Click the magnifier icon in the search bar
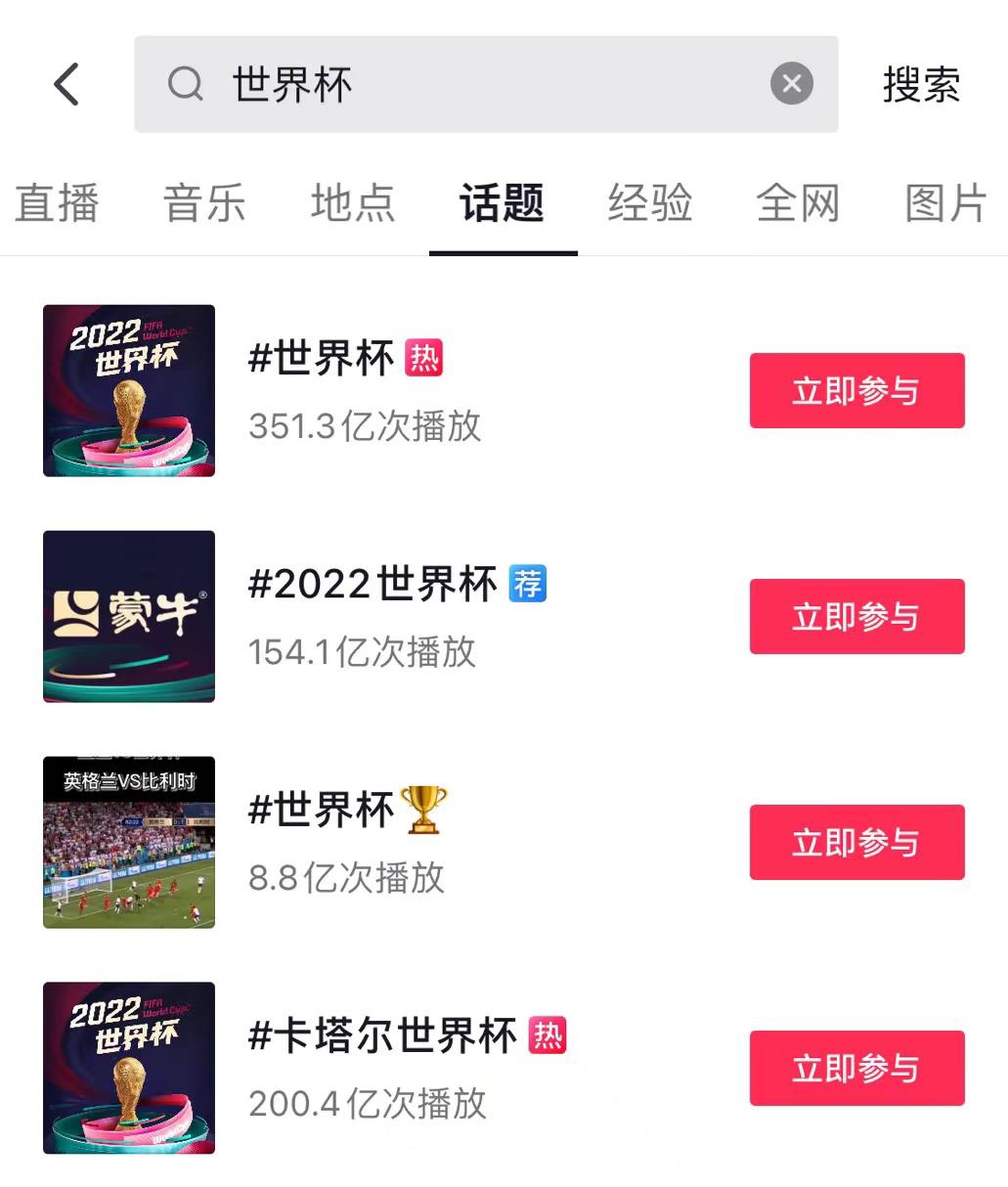 tap(184, 84)
